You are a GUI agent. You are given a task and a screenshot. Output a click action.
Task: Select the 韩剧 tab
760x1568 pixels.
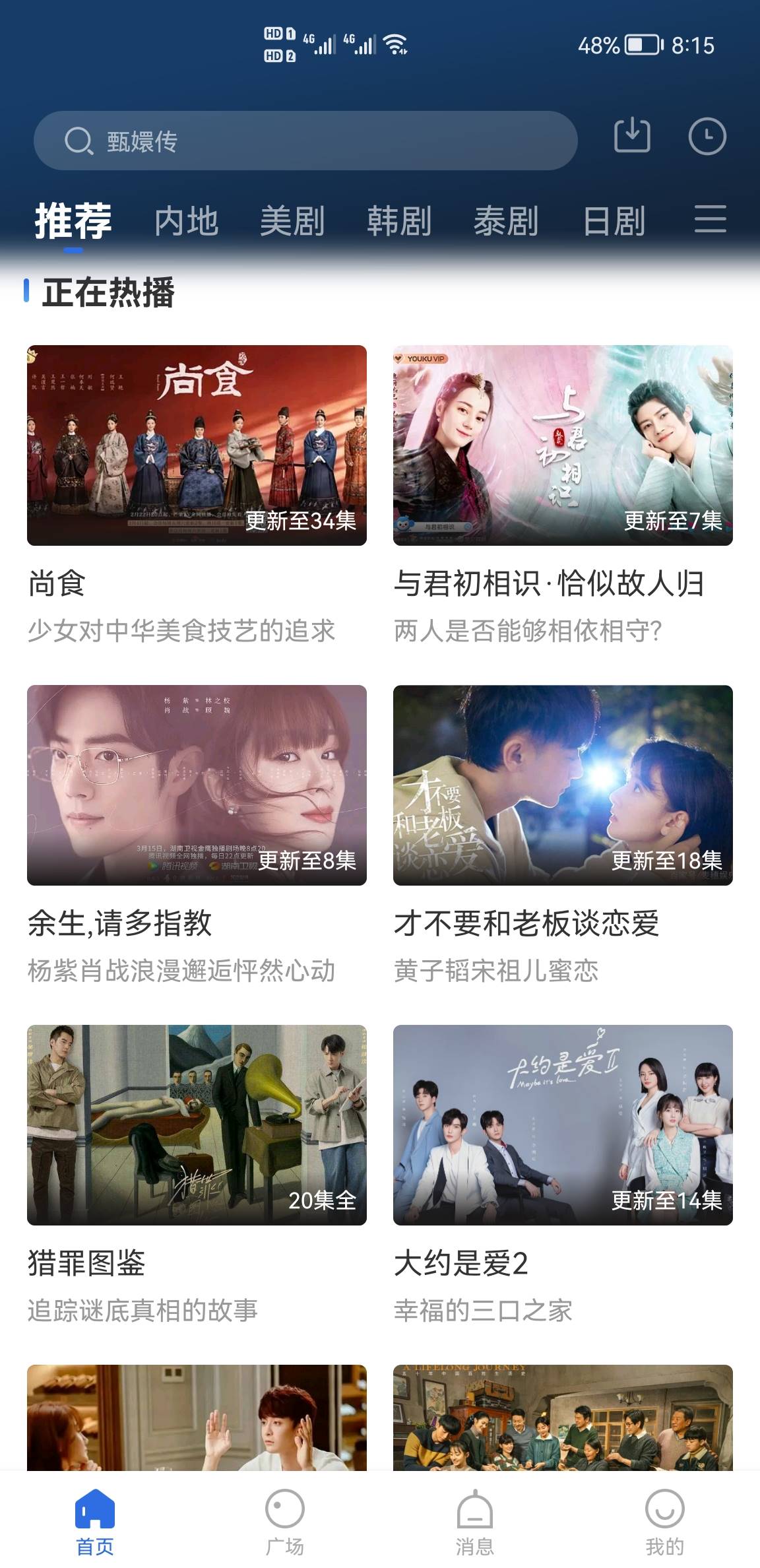[399, 221]
